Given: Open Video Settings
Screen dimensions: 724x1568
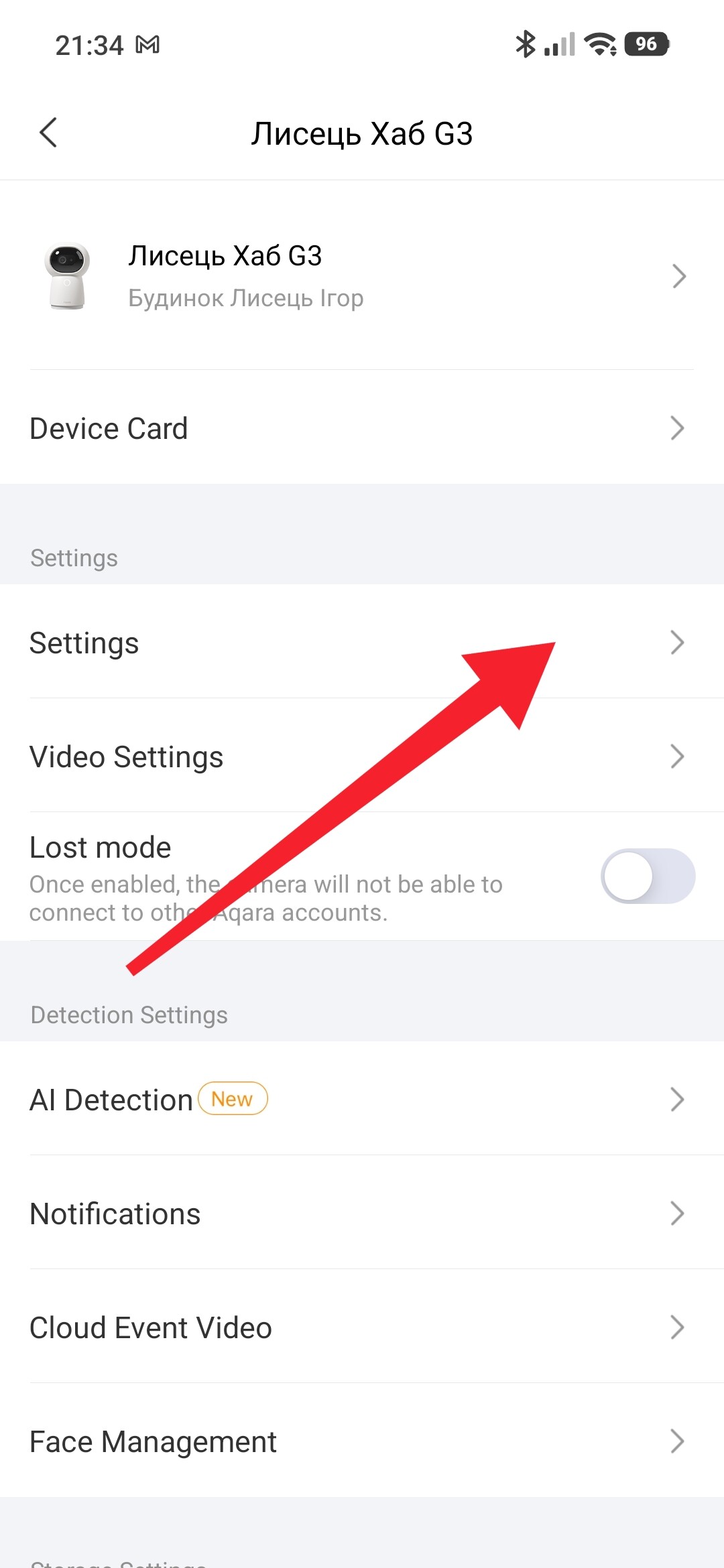Looking at the screenshot, I should click(x=362, y=757).
